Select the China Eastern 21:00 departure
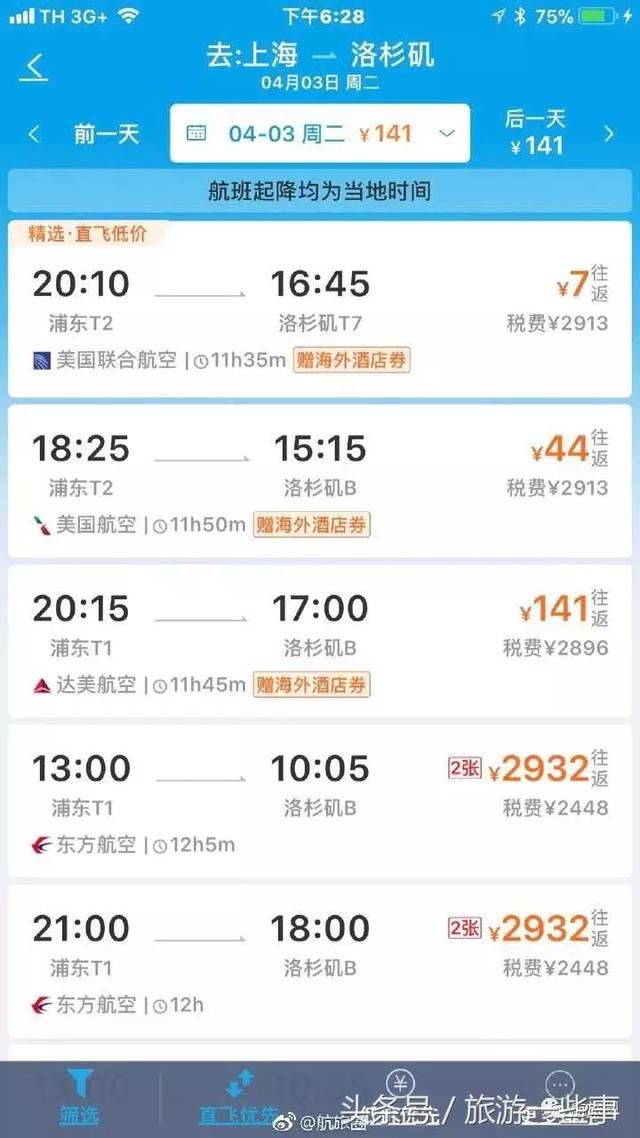 [x=320, y=961]
